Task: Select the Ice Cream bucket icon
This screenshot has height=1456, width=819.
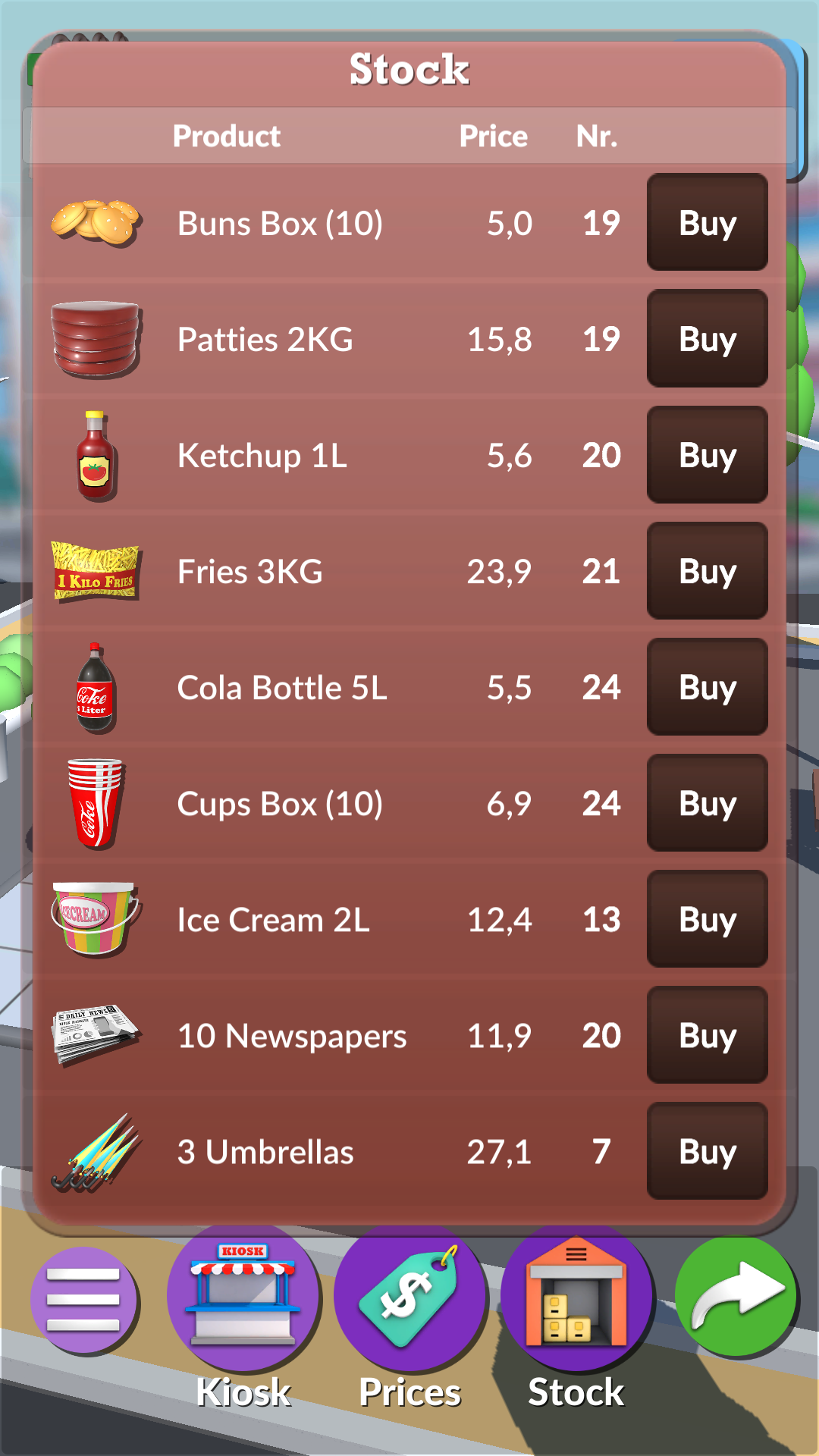Action: [95, 919]
